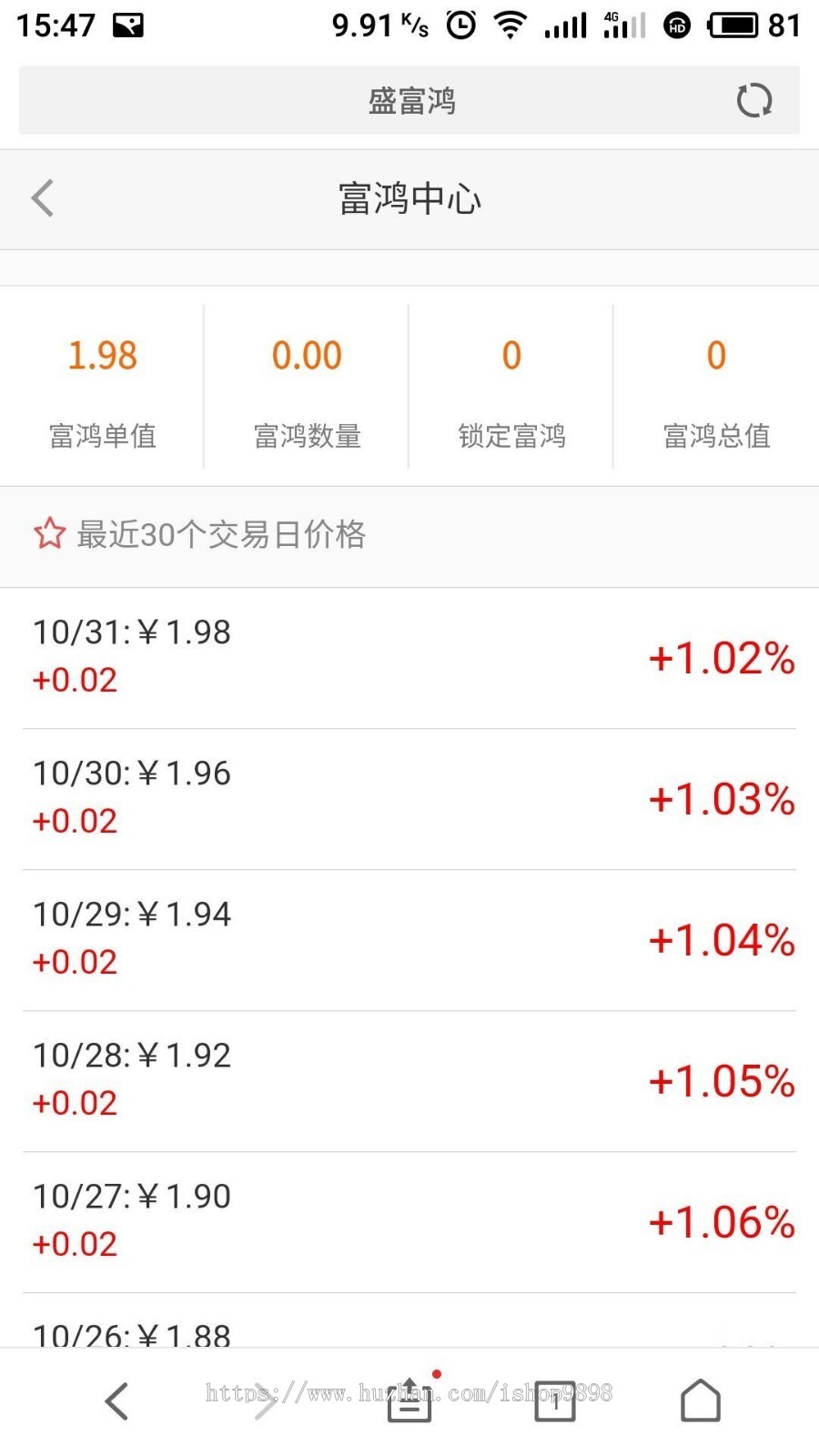The width and height of the screenshot is (819, 1456).
Task: Tap the screenshot thumbnail icon near 15:47
Action: (127, 25)
